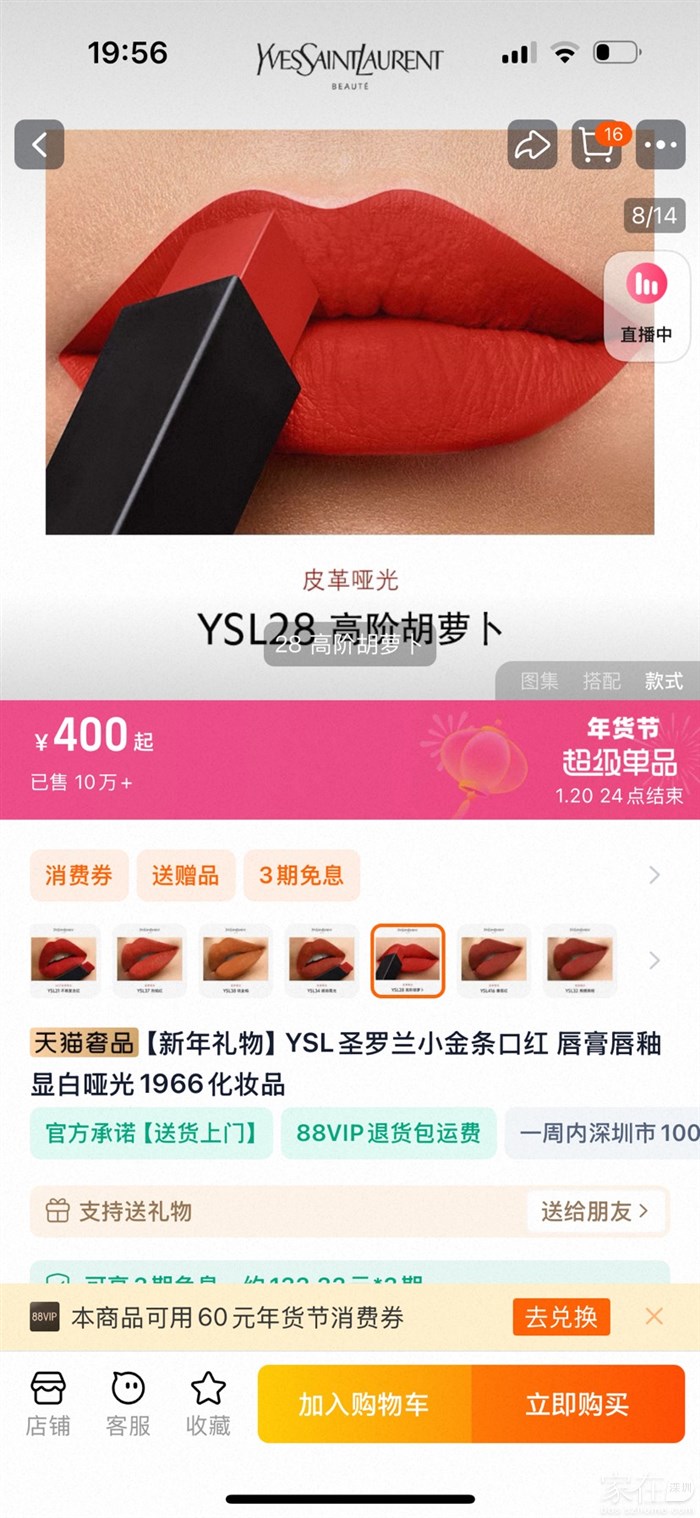Viewport: 700px width, 1518px height.
Task: Open the 直播中 live stream bubble
Action: 646,305
